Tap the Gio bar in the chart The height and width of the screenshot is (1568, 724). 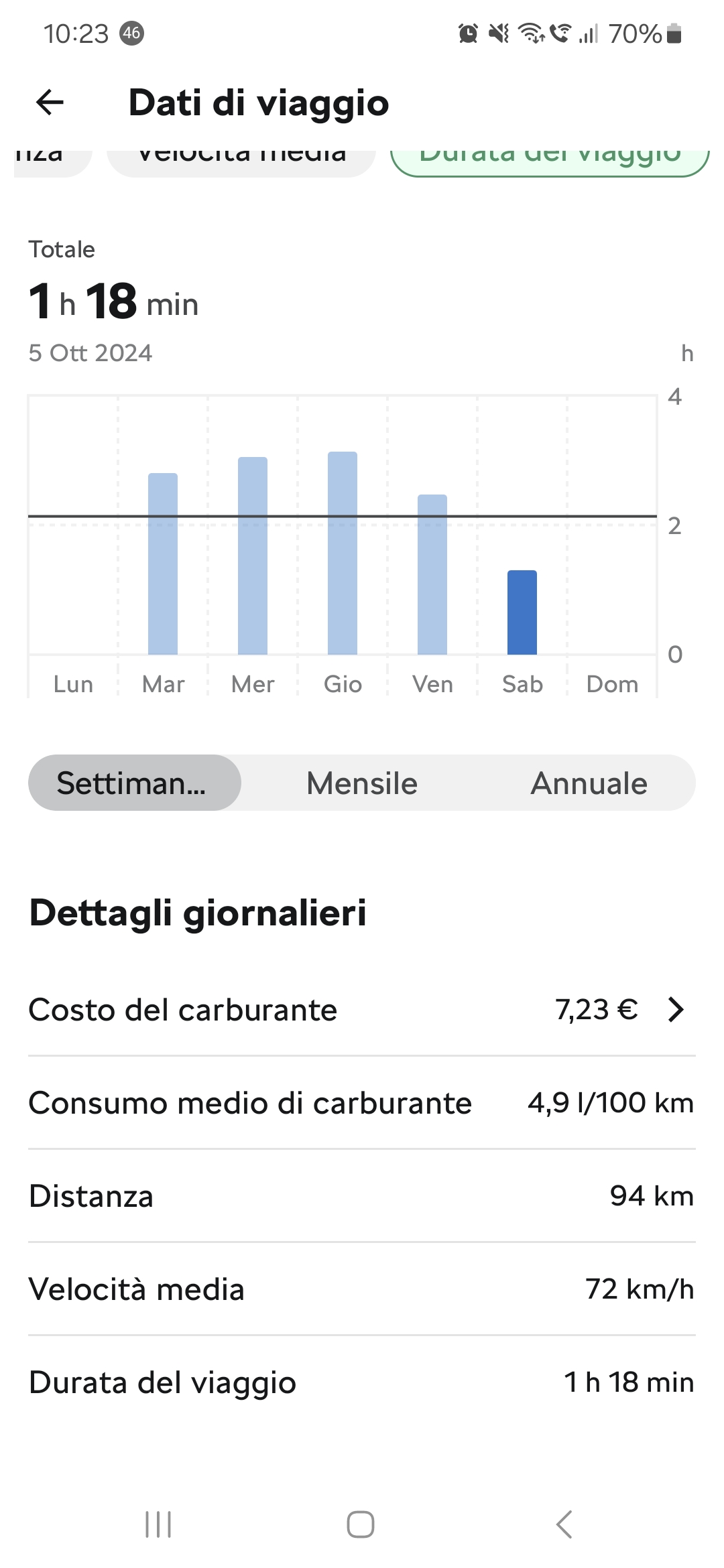click(x=343, y=553)
